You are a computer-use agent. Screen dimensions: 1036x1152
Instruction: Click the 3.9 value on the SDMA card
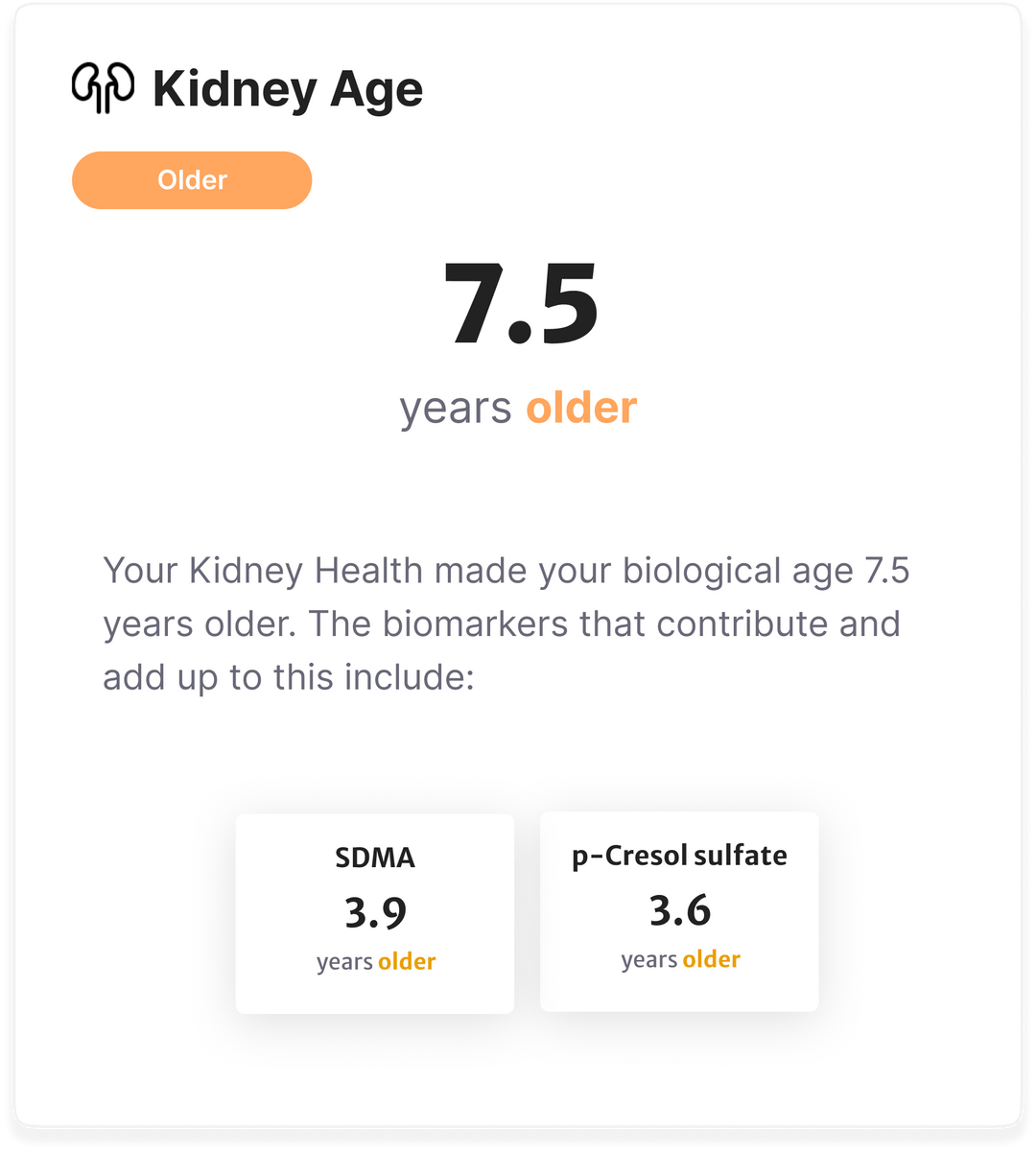[x=375, y=913]
